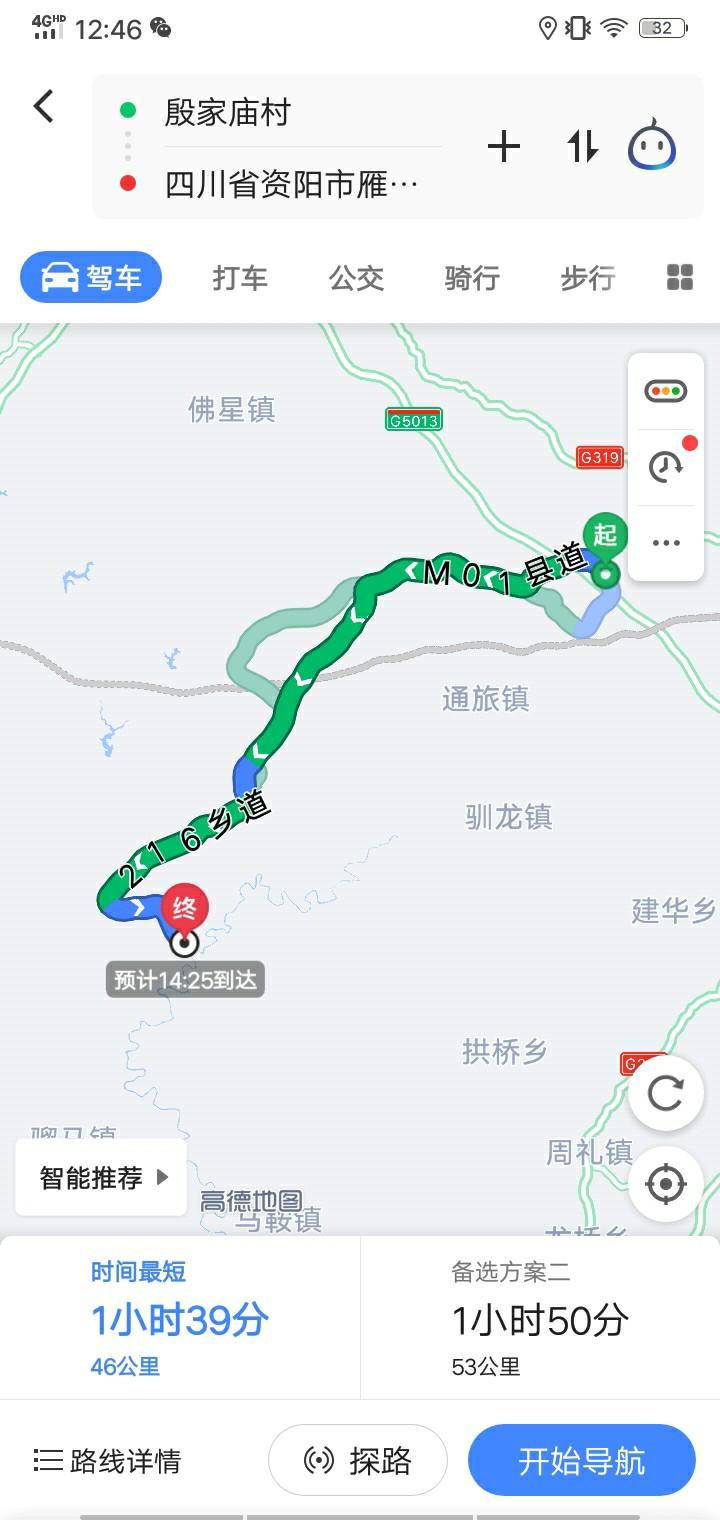Center the map on my location
Screen dimensions: 720x1520
[665, 1185]
